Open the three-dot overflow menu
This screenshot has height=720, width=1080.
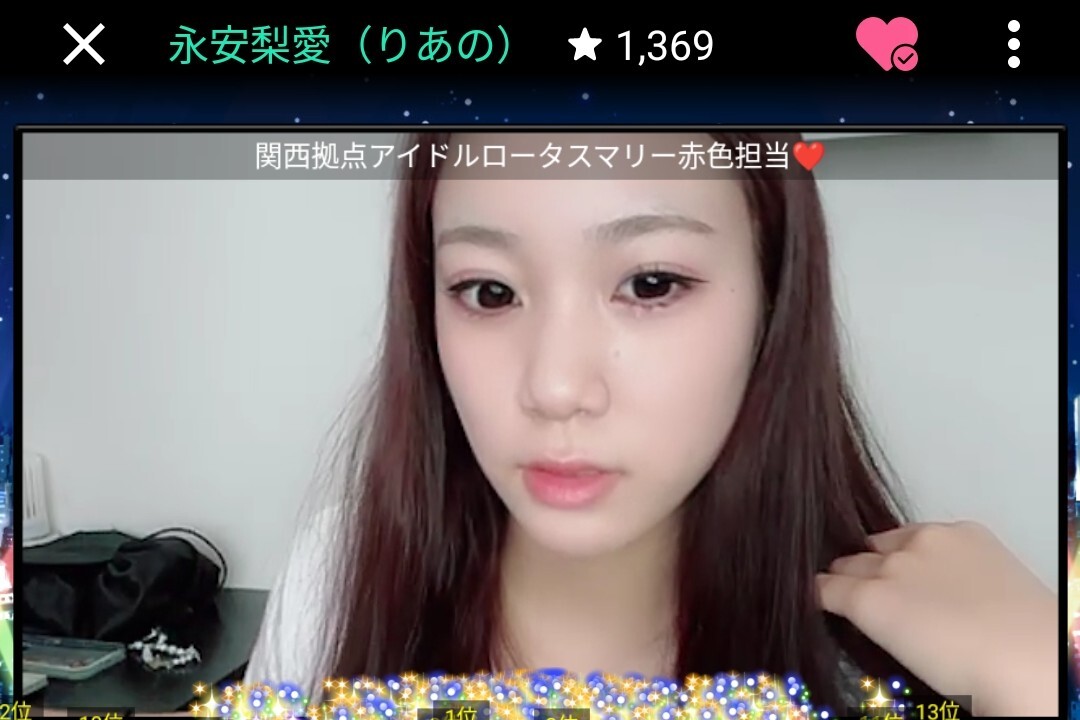point(1013,44)
